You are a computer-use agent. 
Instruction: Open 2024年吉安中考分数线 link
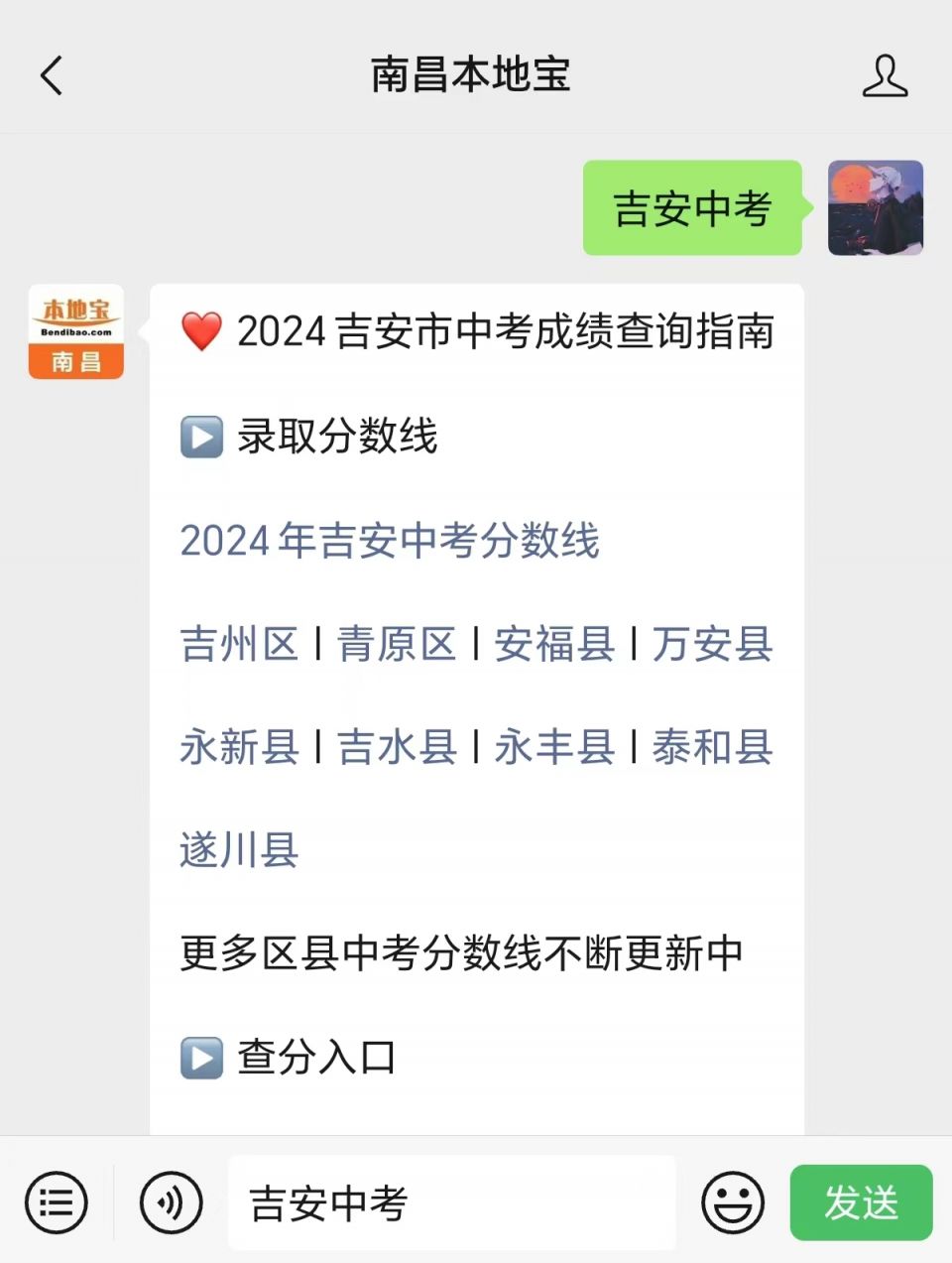coord(390,542)
